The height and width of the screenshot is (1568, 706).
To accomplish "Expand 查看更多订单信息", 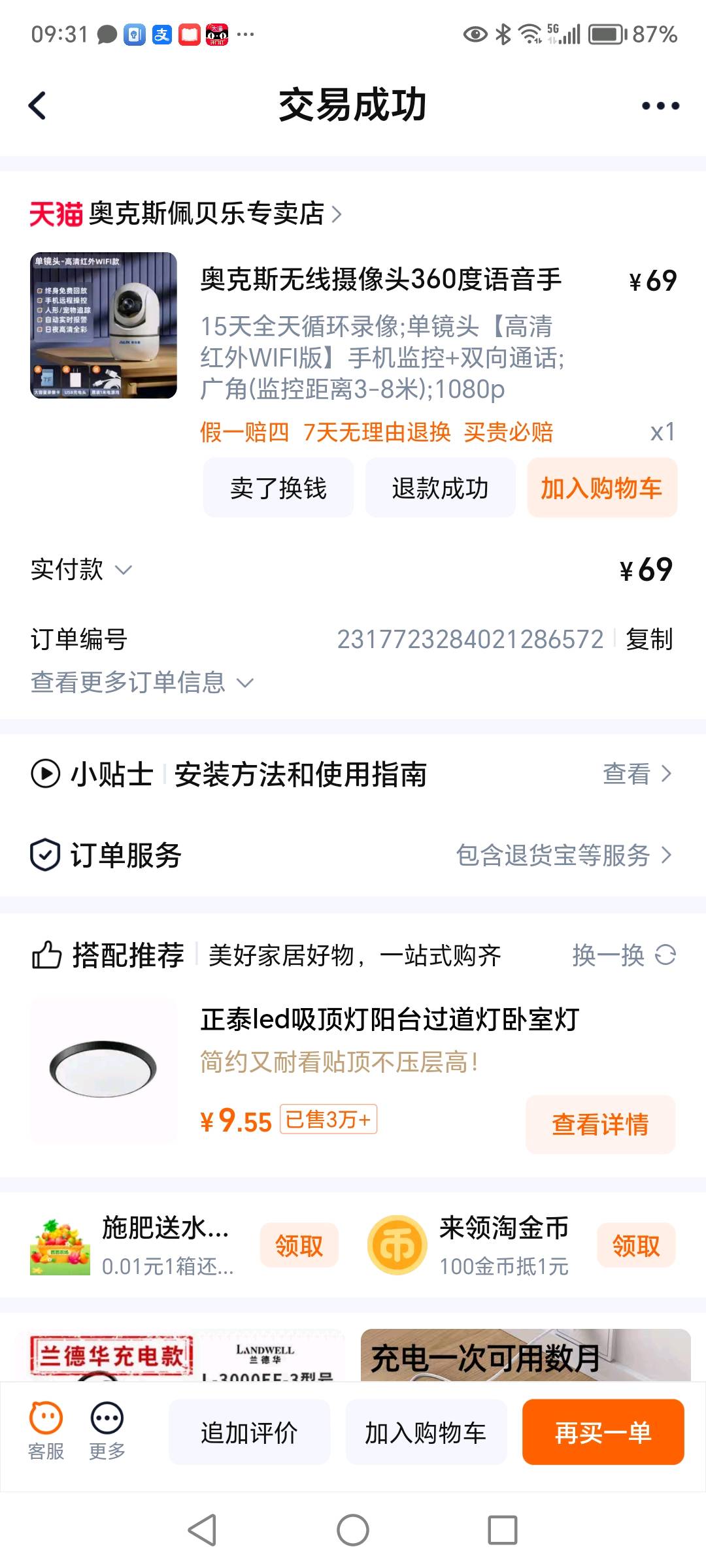I will coord(142,683).
